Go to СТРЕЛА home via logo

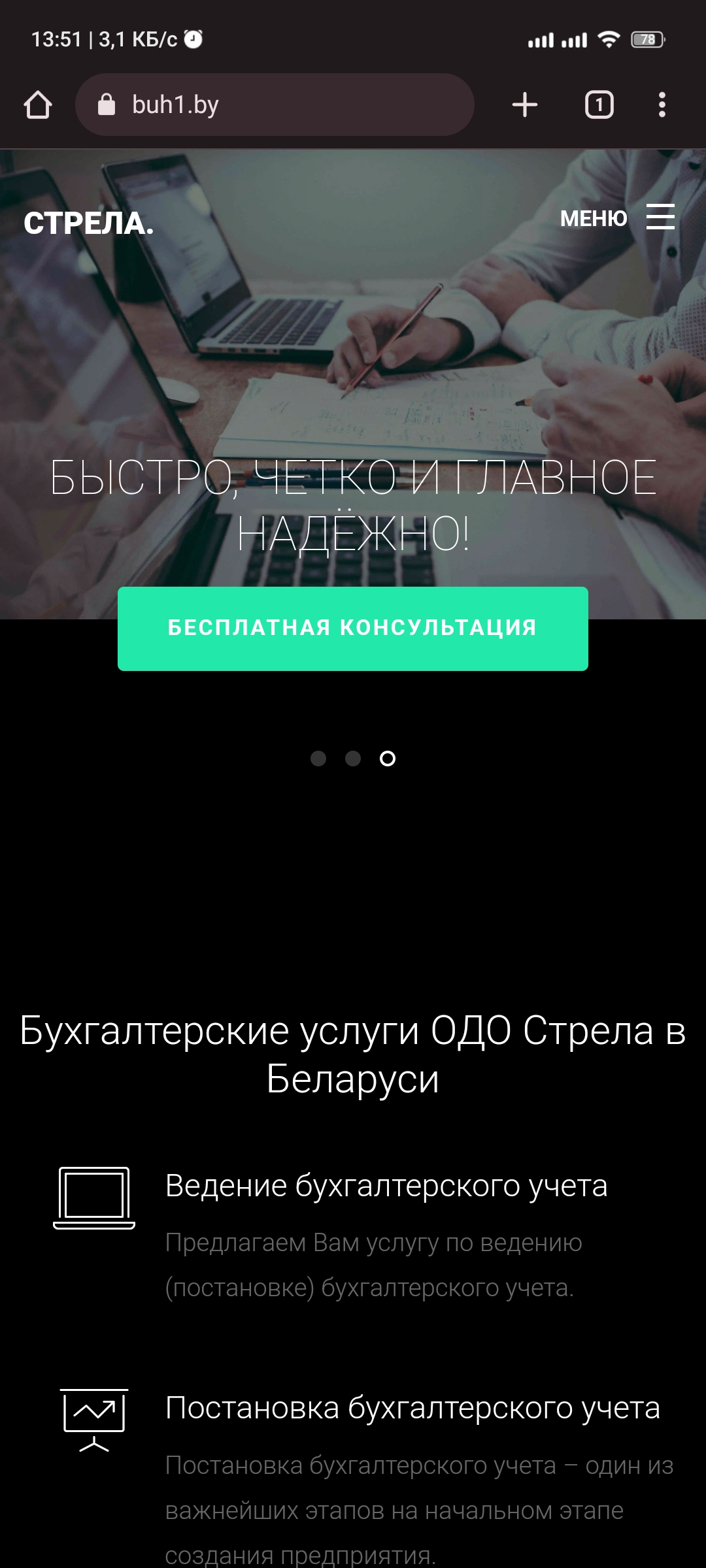coord(89,223)
